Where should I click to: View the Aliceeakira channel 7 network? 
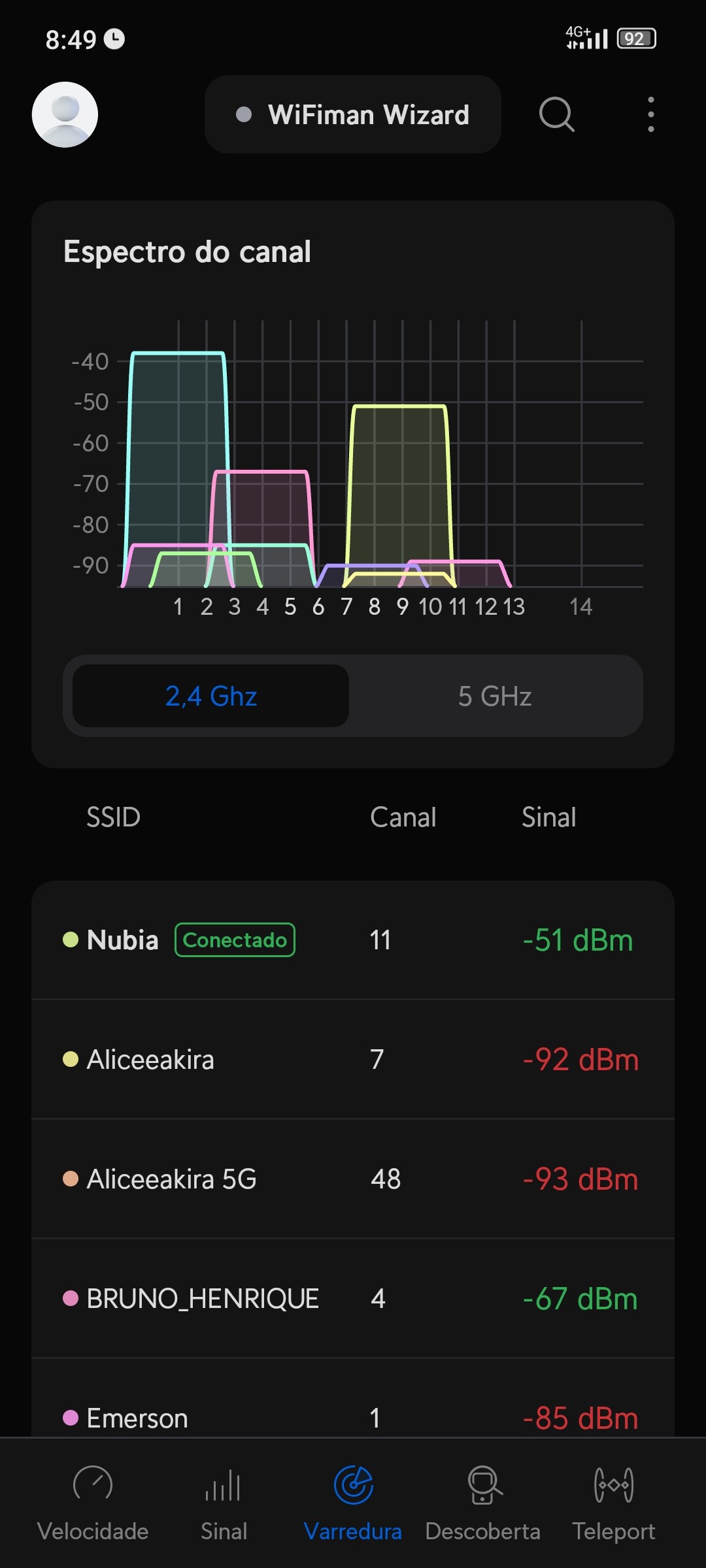[353, 1059]
